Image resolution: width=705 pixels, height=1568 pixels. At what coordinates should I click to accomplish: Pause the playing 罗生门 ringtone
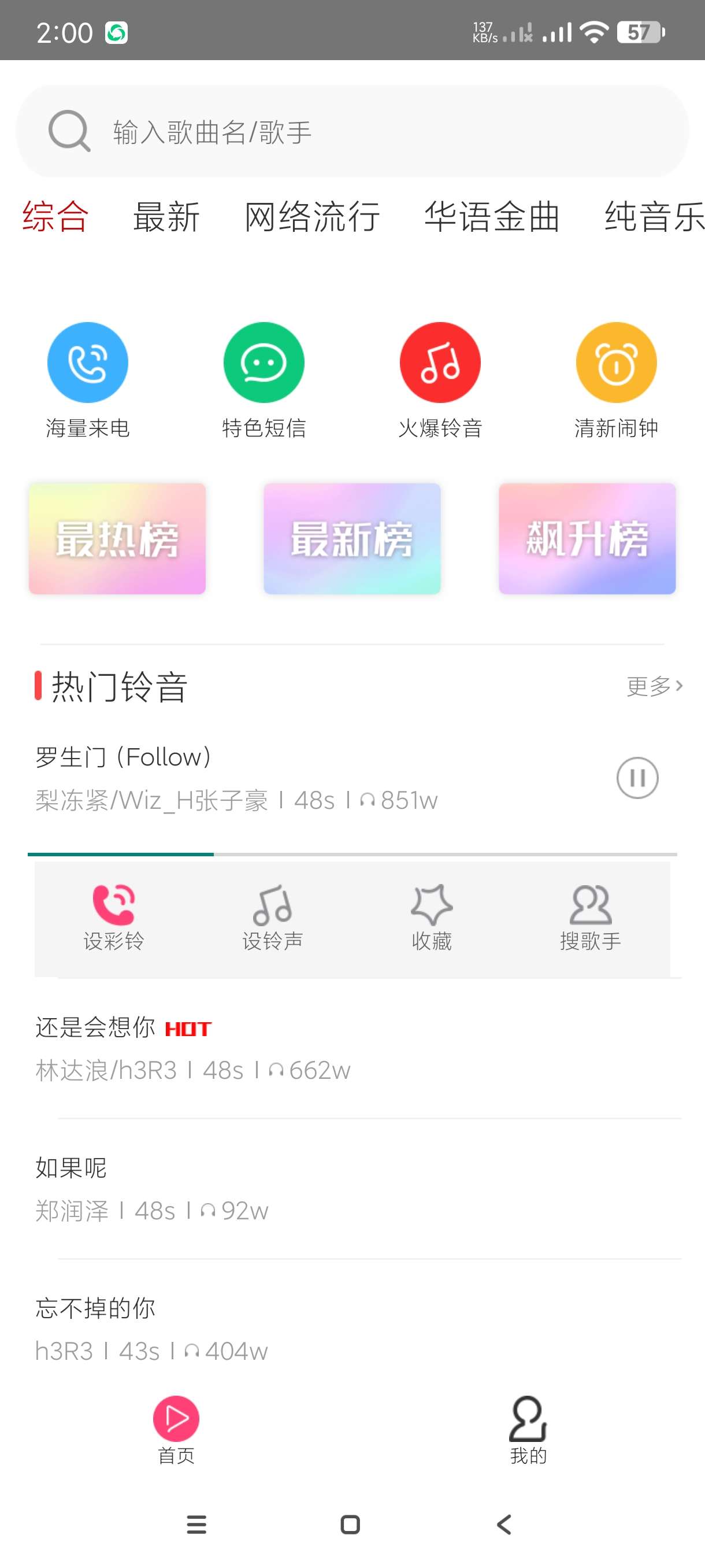click(637, 777)
